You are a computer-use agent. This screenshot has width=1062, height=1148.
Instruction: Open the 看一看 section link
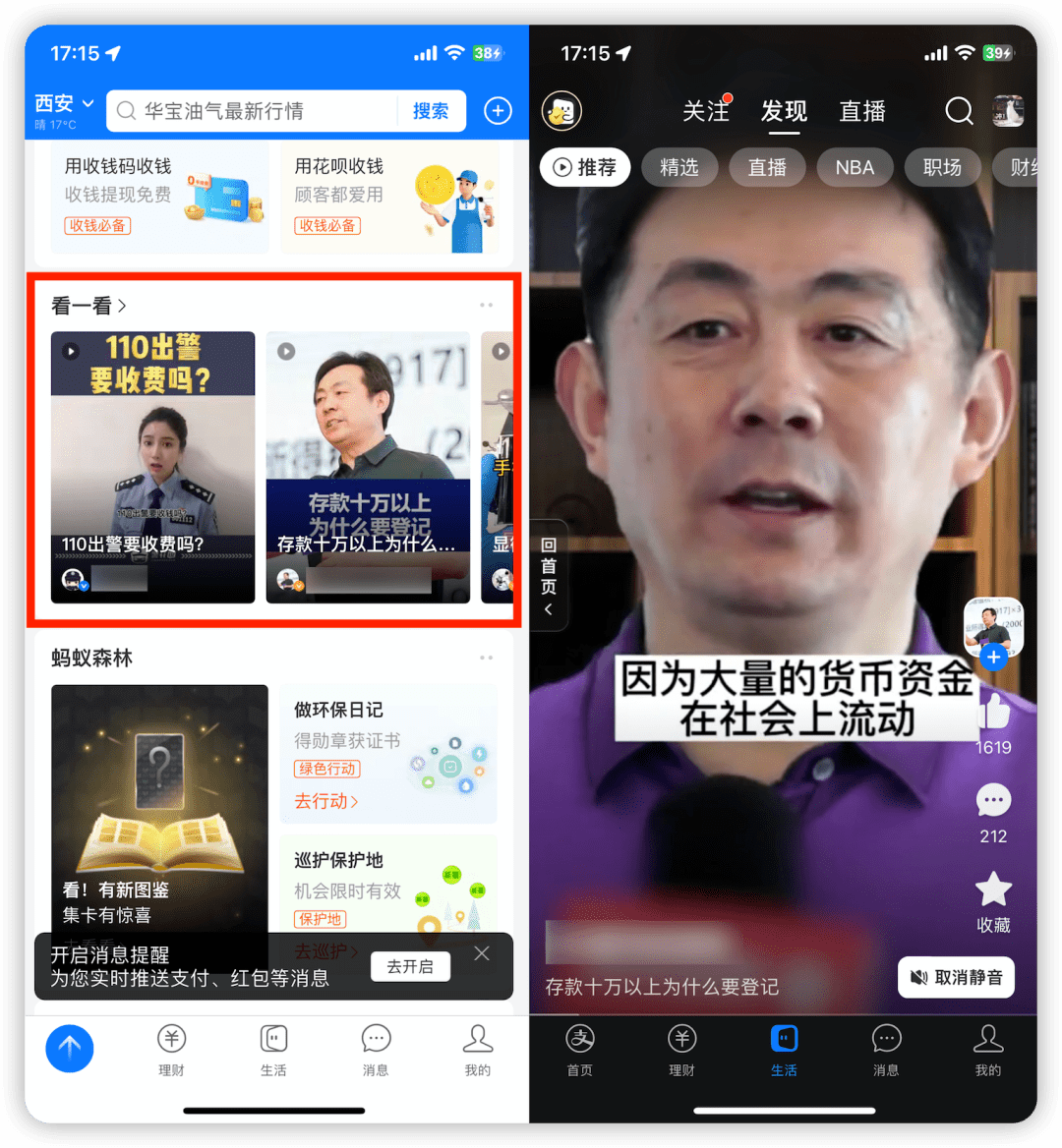(x=88, y=306)
